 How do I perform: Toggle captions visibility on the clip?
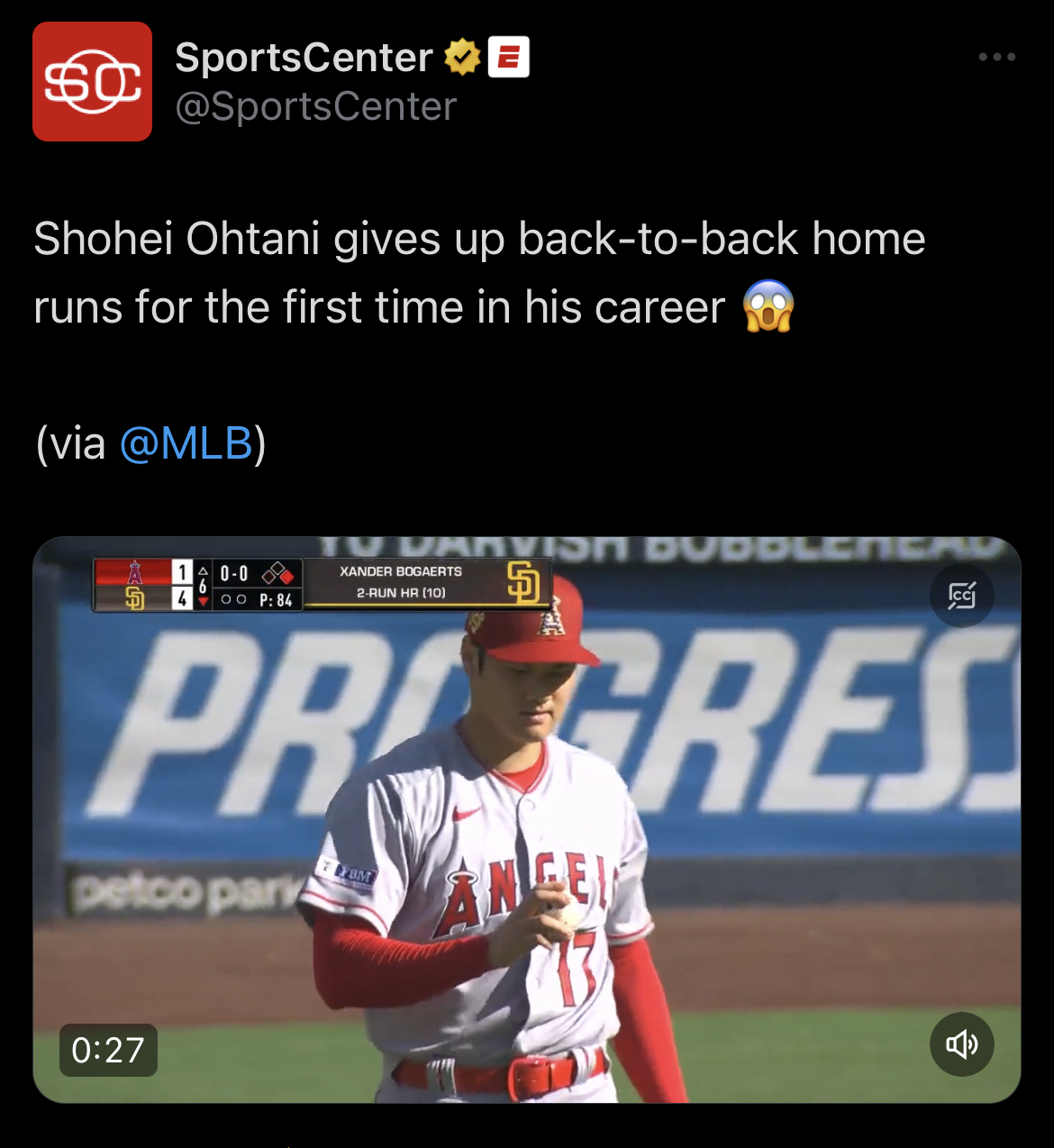click(x=961, y=595)
